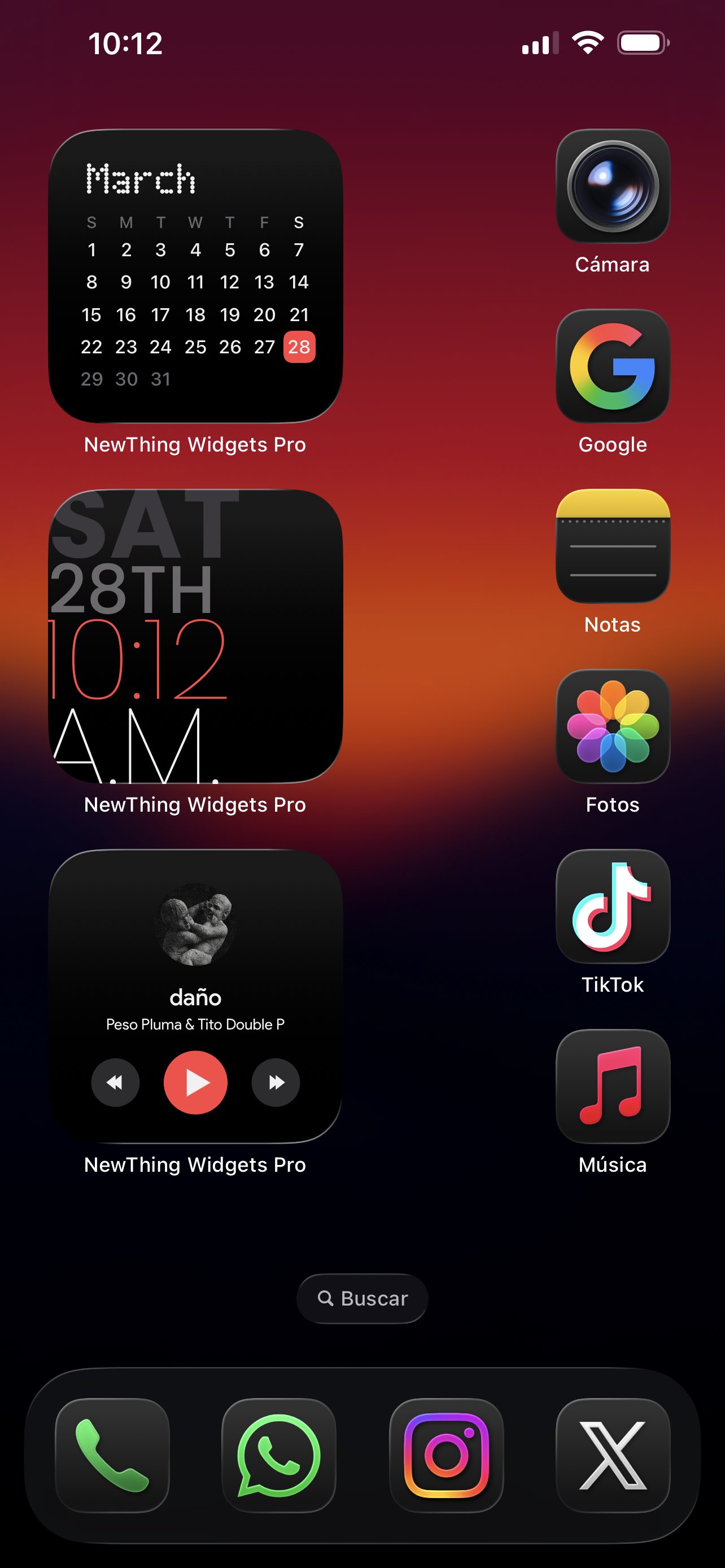Launch TikTok
Image resolution: width=725 pixels, height=1568 pixels.
[613, 906]
